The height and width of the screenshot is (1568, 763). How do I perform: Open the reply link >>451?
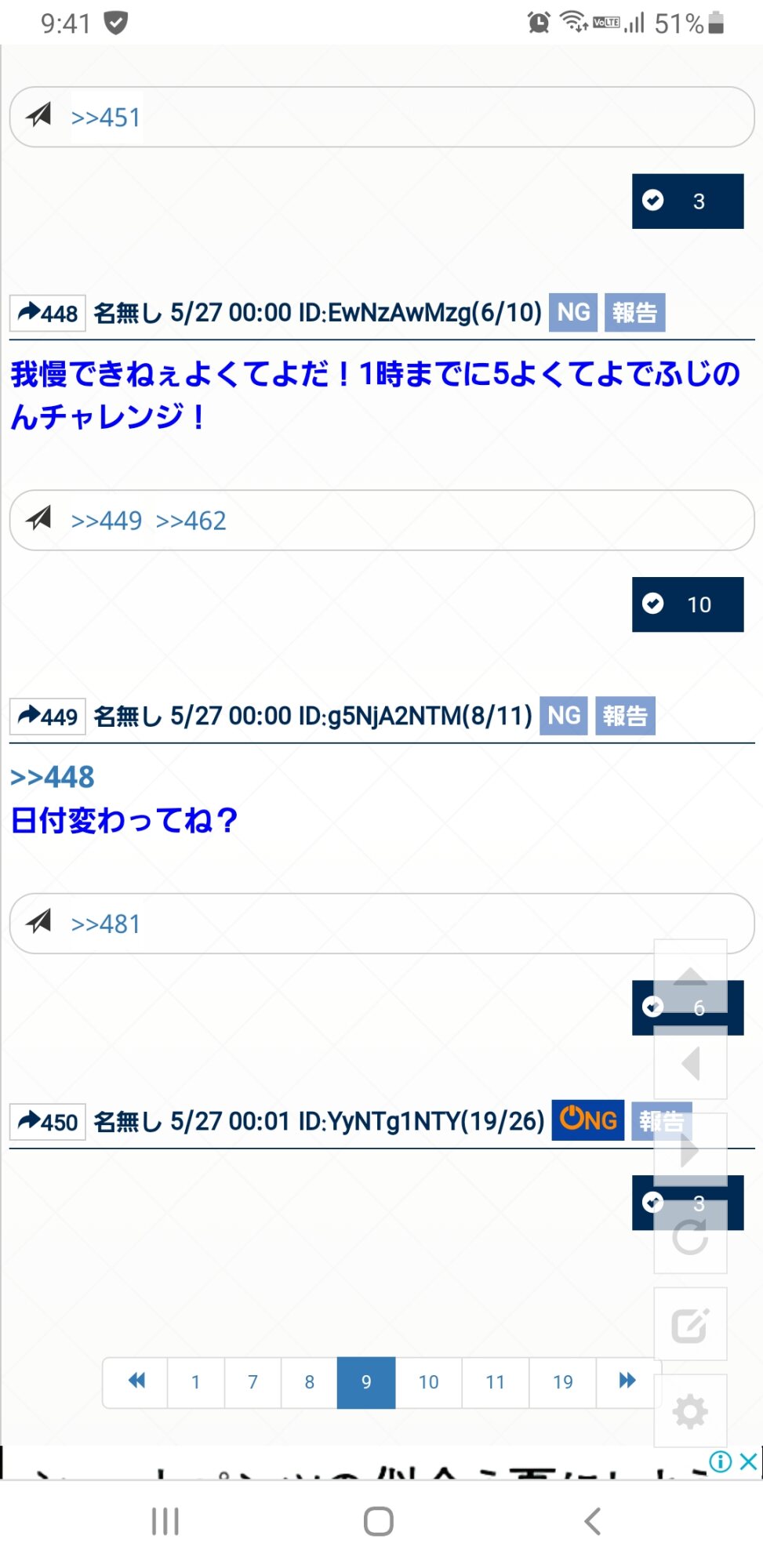point(106,118)
